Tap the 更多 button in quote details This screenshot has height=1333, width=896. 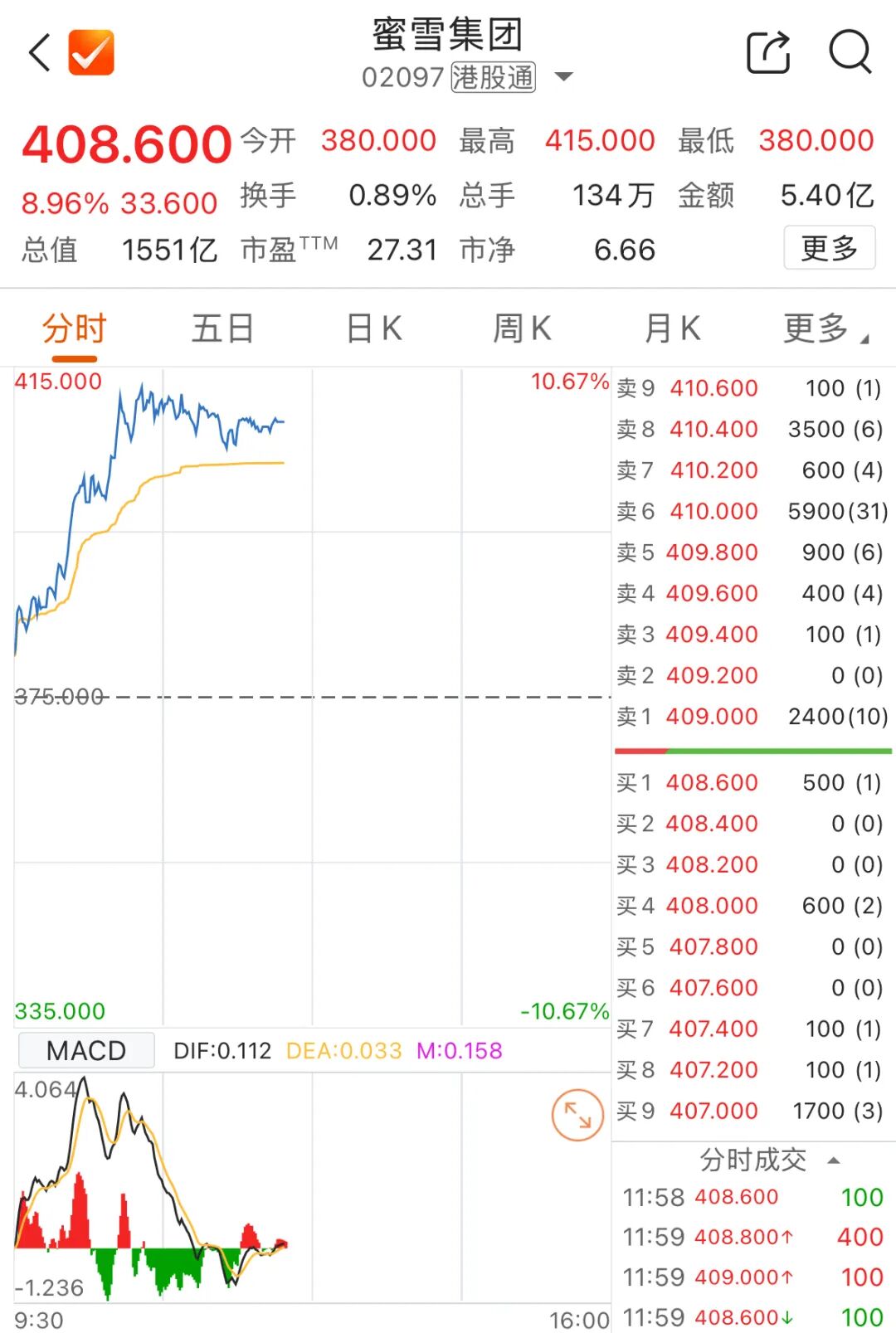(x=829, y=248)
